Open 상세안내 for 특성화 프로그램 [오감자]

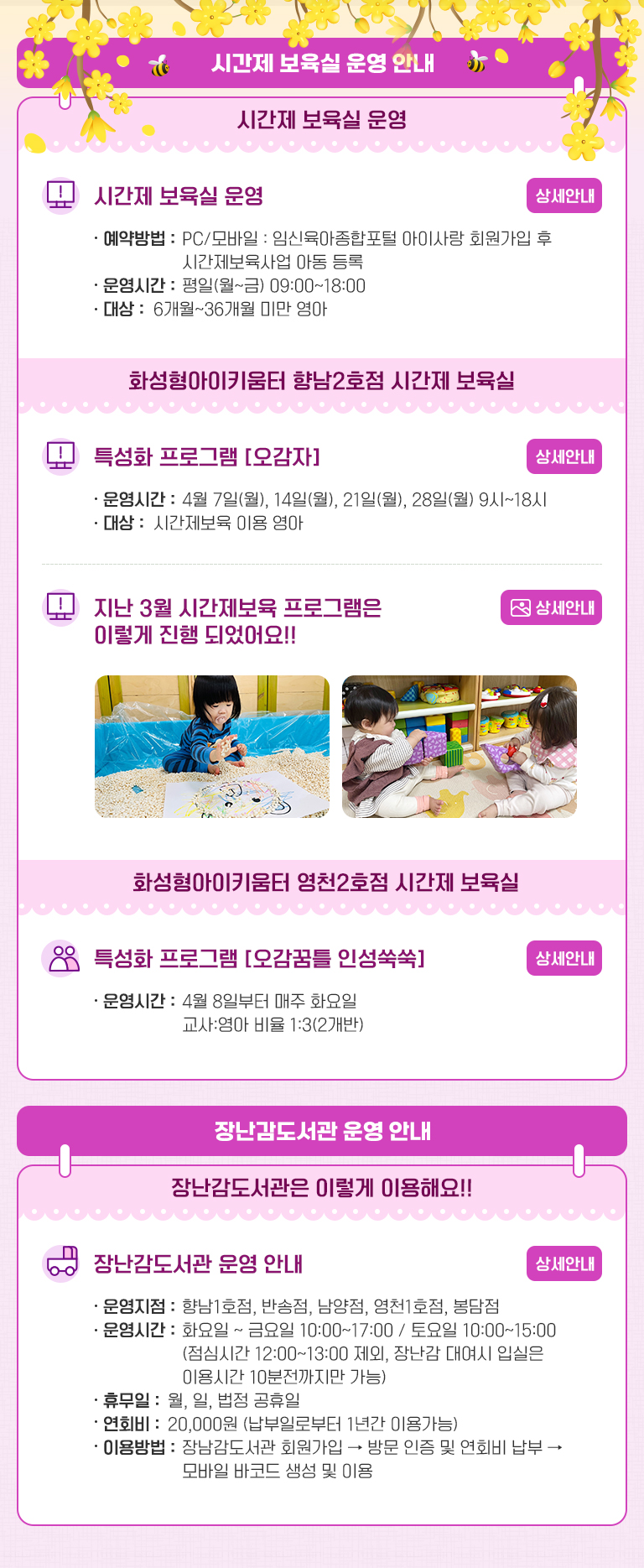tap(564, 456)
